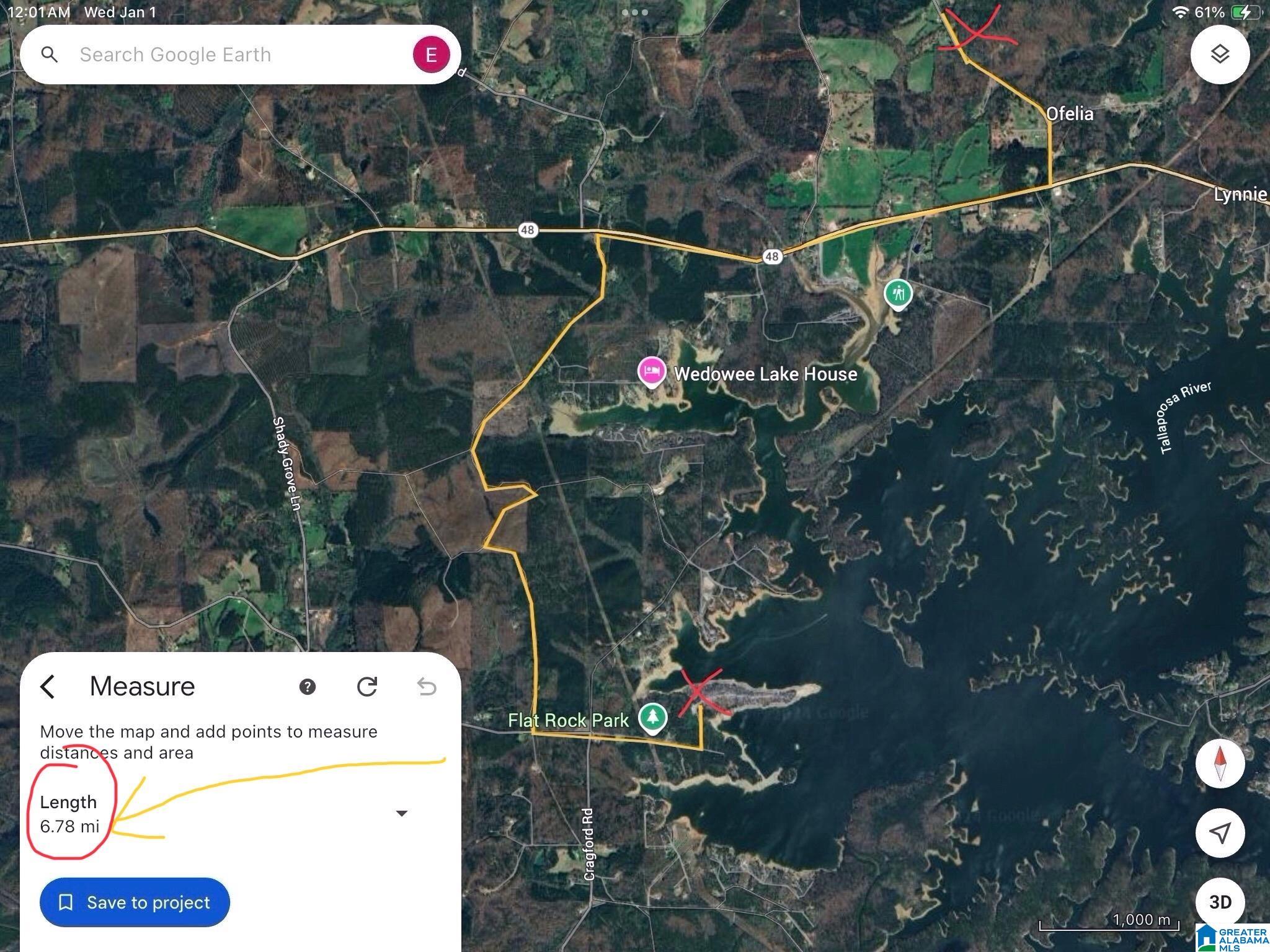Switch the map to 3D view
The image size is (1270, 952).
(x=1220, y=902)
